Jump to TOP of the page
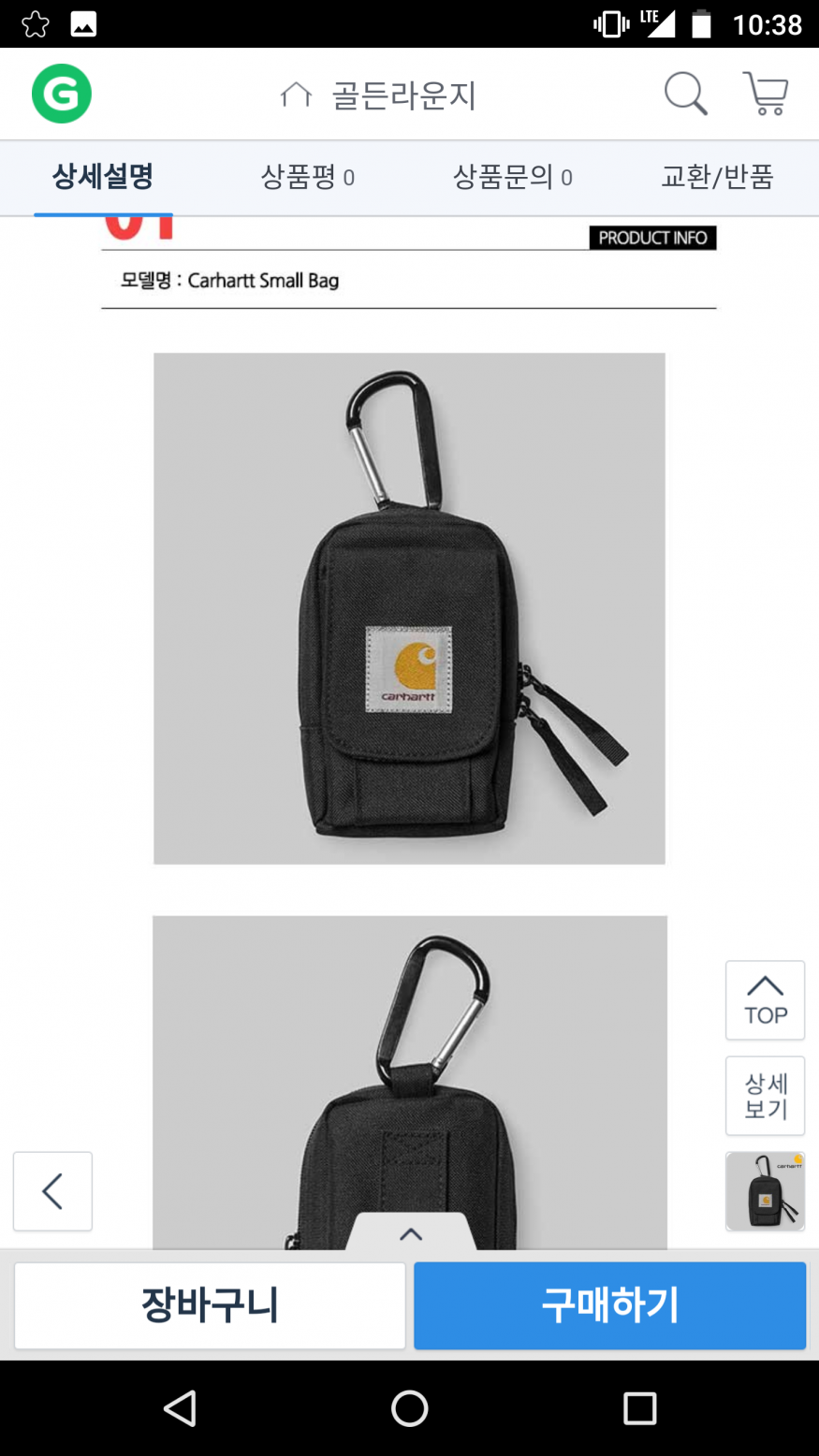Screen dimensions: 819x1456 click(x=765, y=1000)
